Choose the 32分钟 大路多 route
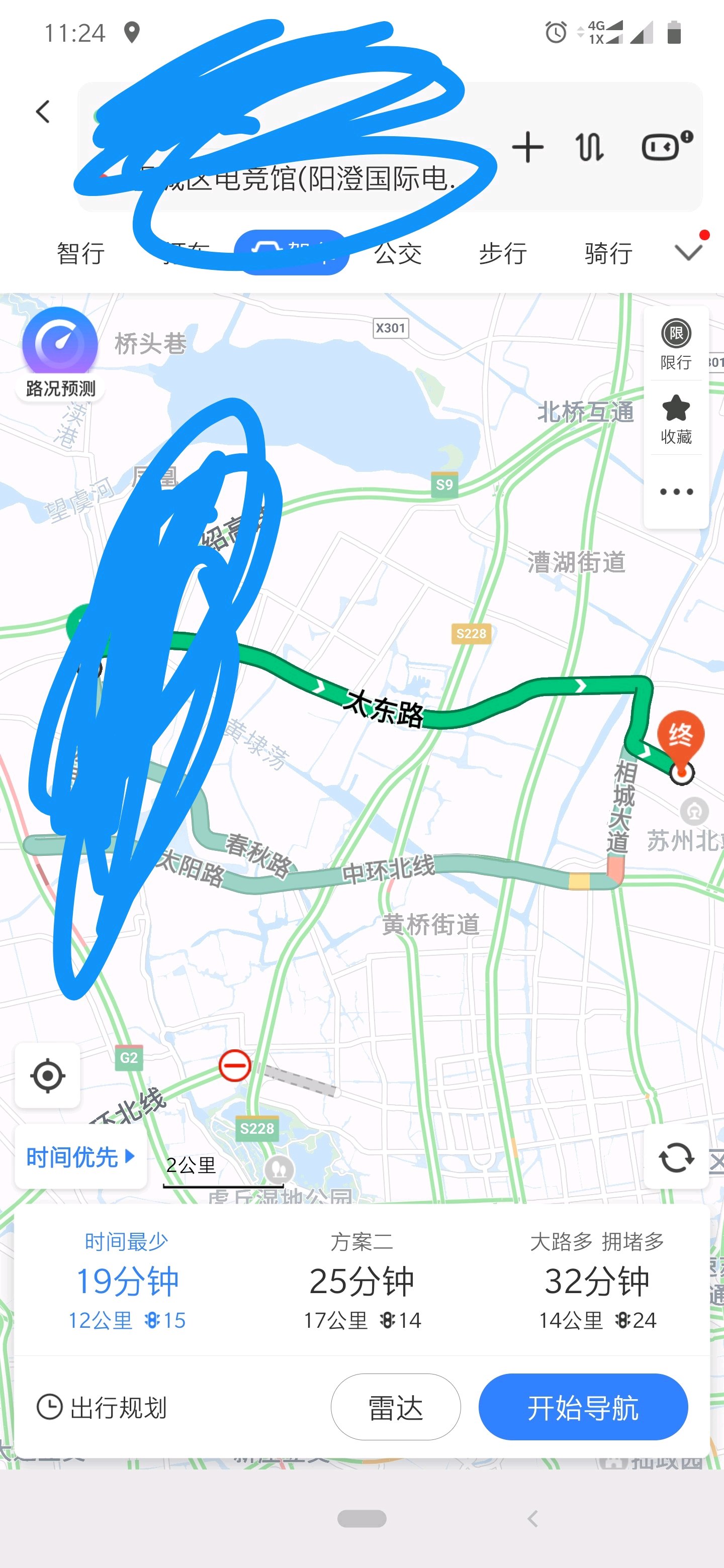 coord(597,1281)
